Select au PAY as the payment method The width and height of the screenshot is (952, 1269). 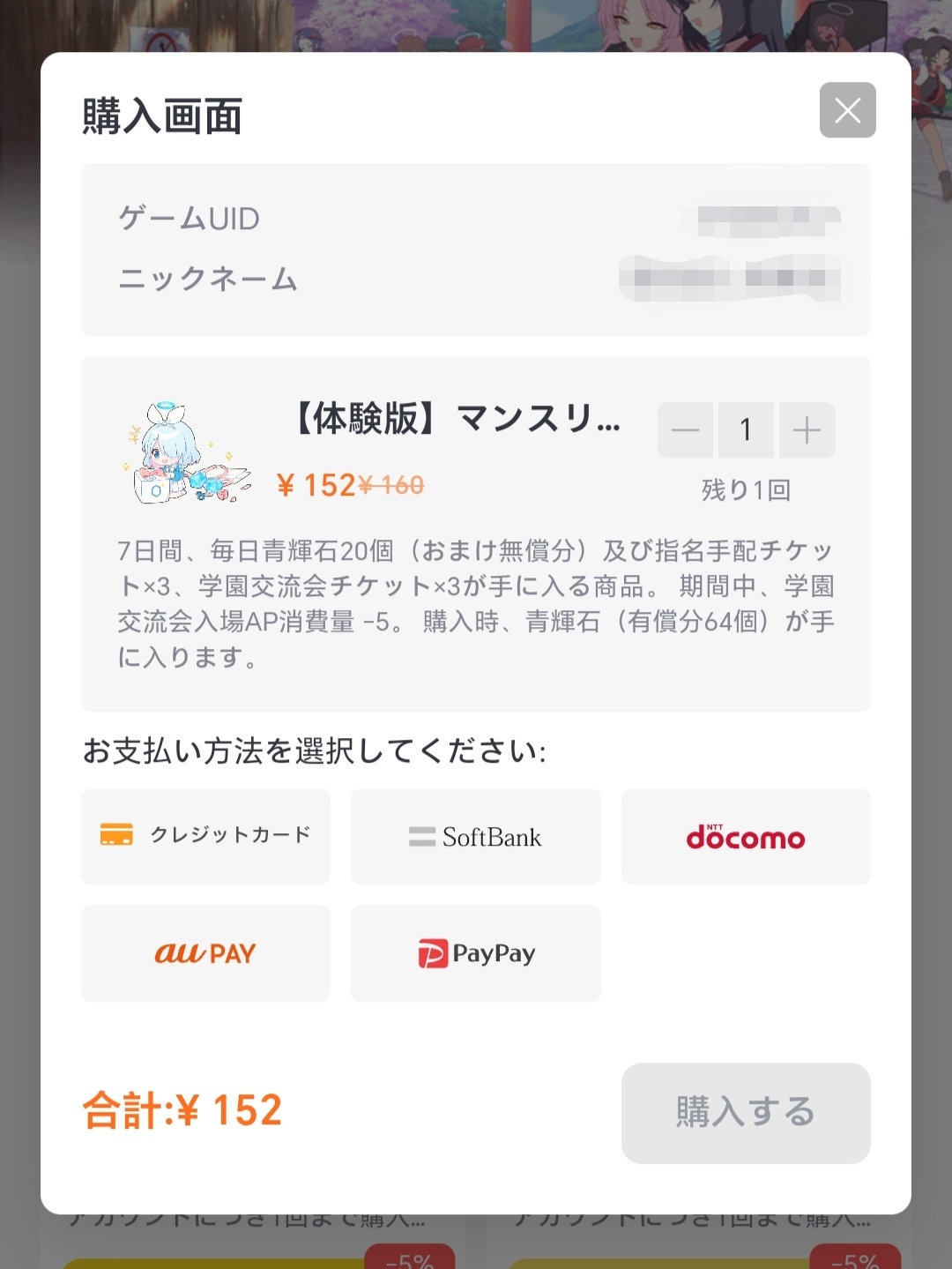pyautogui.click(x=205, y=953)
